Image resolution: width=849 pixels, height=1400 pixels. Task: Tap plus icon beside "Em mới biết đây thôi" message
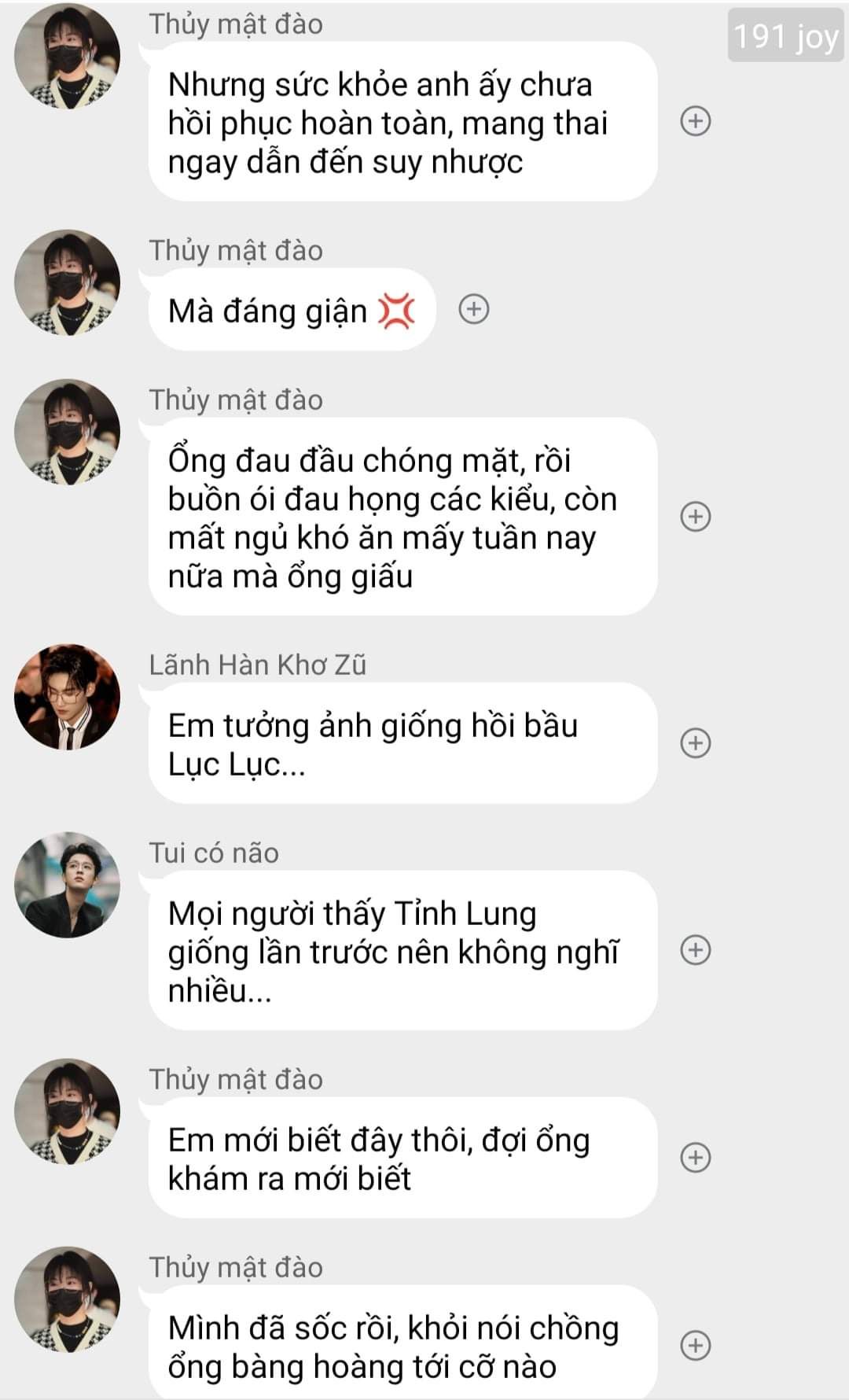[695, 1158]
